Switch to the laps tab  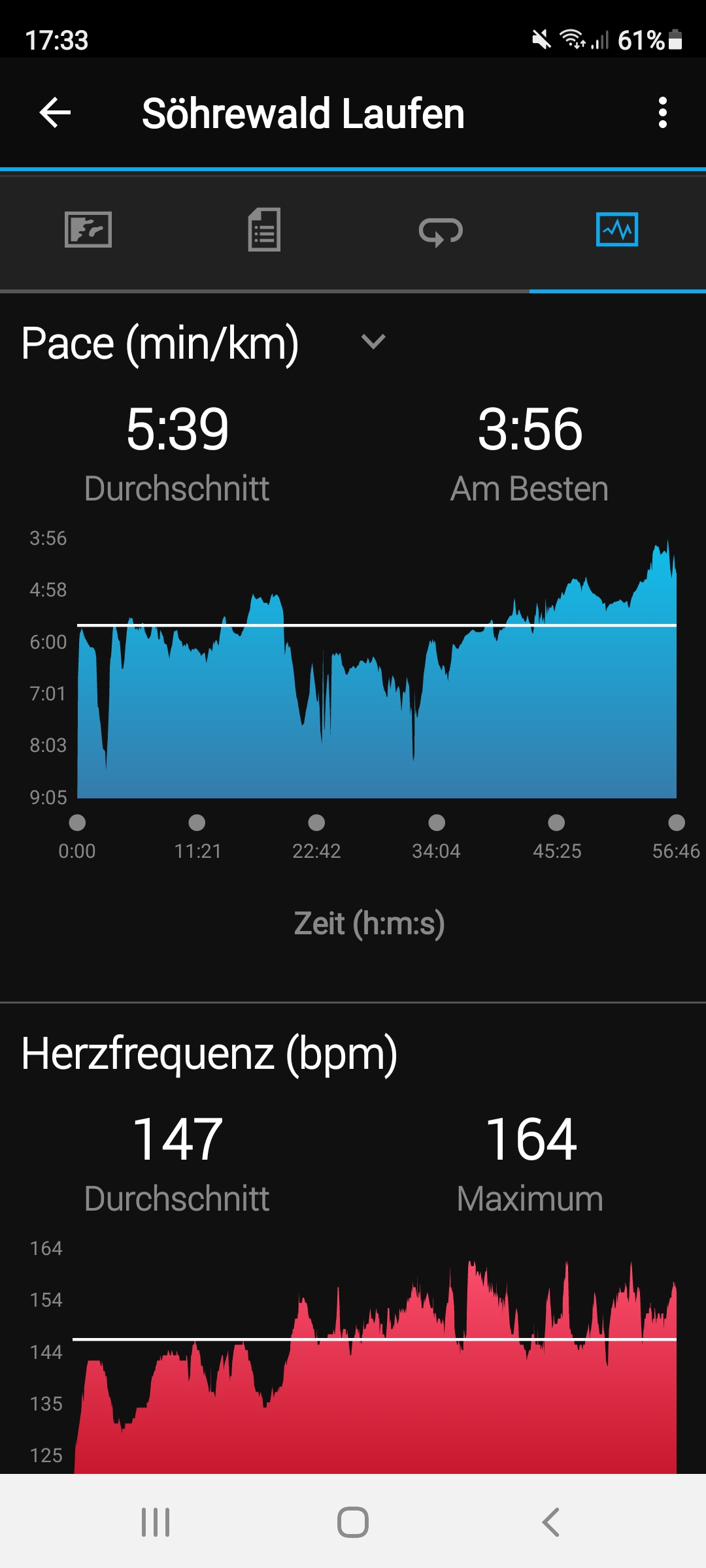[x=441, y=231]
